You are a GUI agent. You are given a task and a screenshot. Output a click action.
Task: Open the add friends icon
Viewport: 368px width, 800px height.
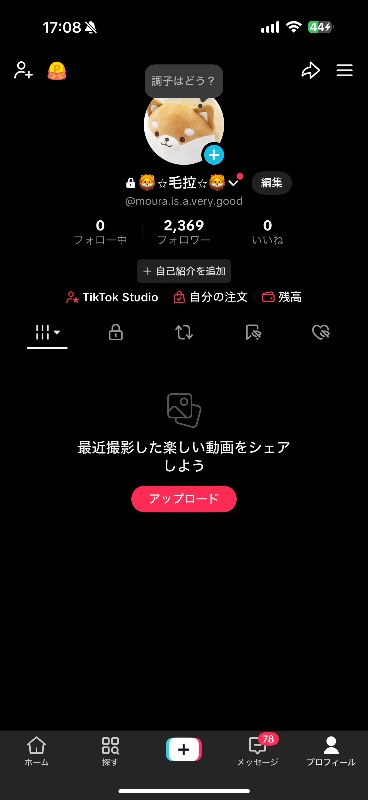pos(23,70)
